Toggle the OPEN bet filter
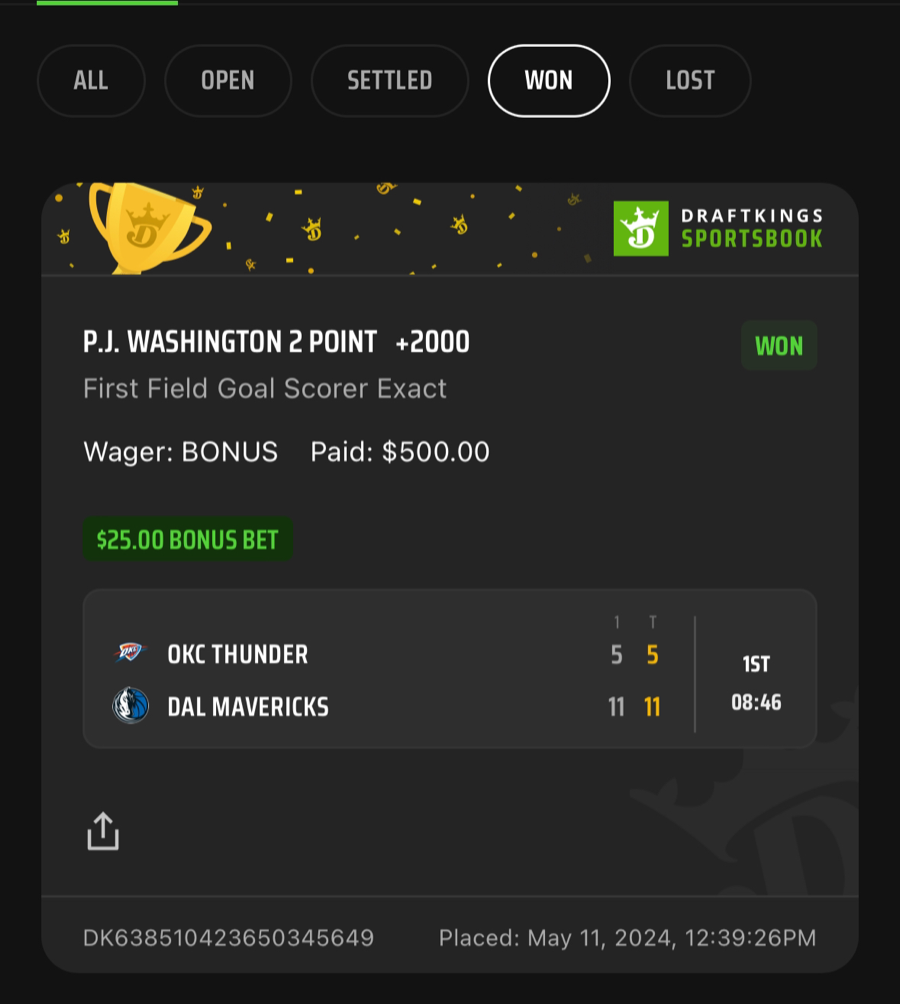The width and height of the screenshot is (900, 1004). click(x=228, y=81)
